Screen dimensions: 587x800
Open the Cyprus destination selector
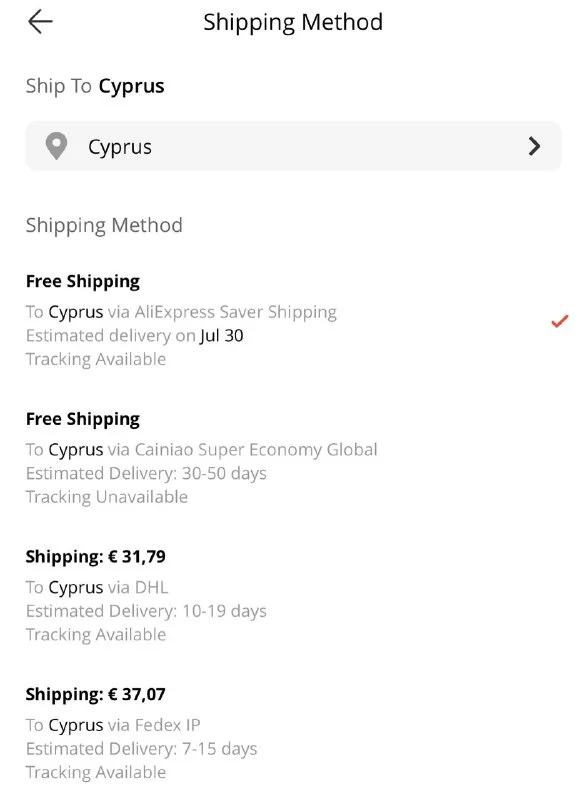click(293, 146)
